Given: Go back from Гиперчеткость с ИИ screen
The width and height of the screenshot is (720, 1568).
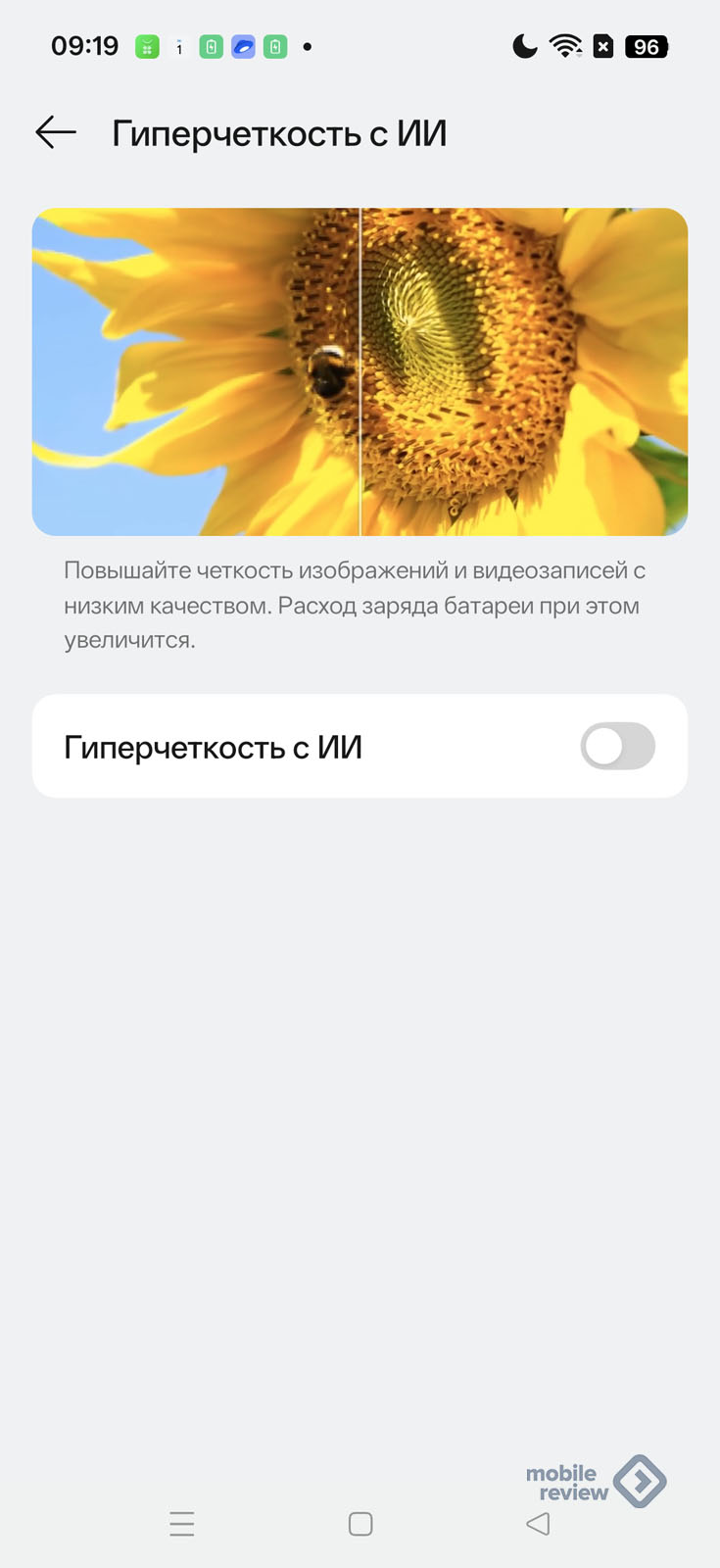Looking at the screenshot, I should pos(56,132).
